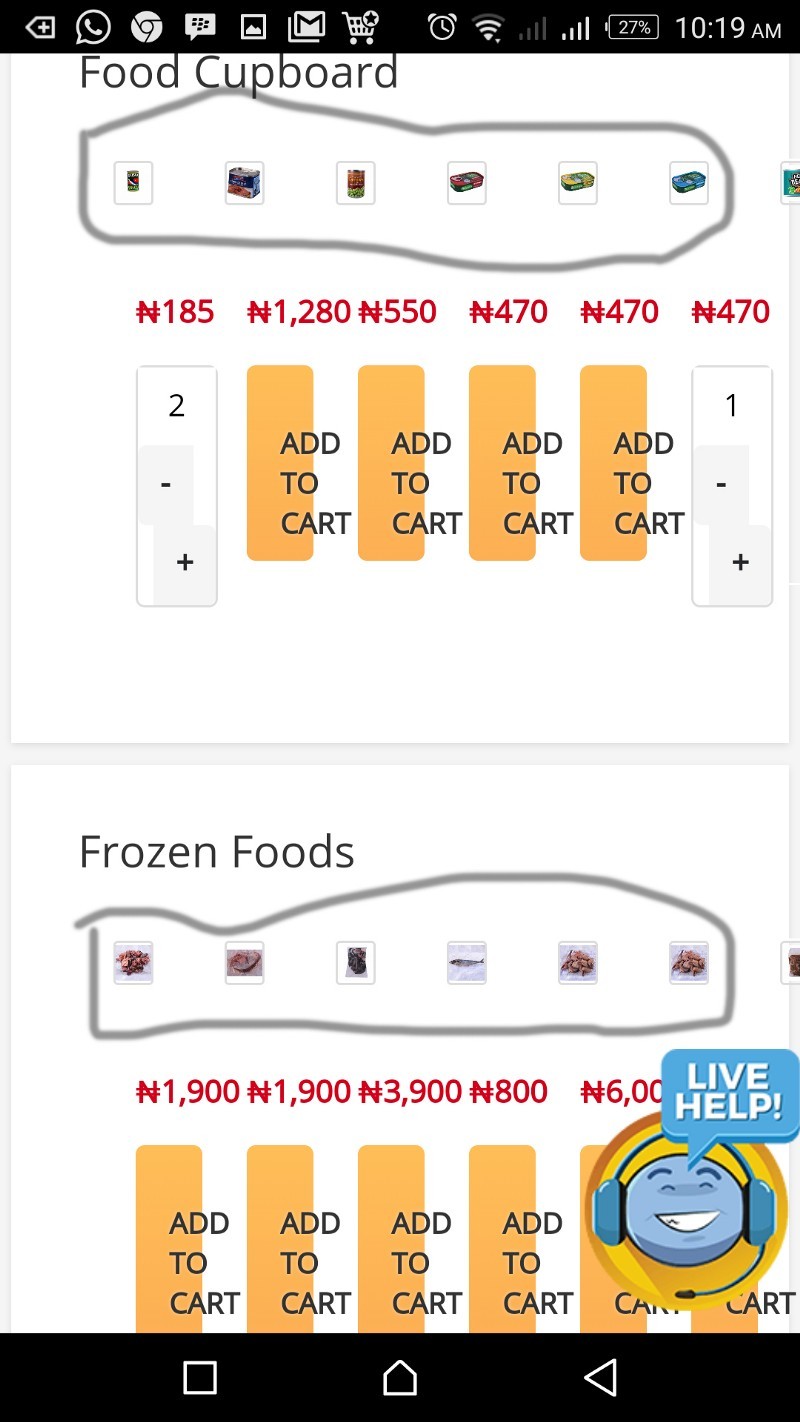Screen dimensions: 800x1422
Task: Open the canned green peas thumbnail
Action: pyautogui.click(x=355, y=183)
